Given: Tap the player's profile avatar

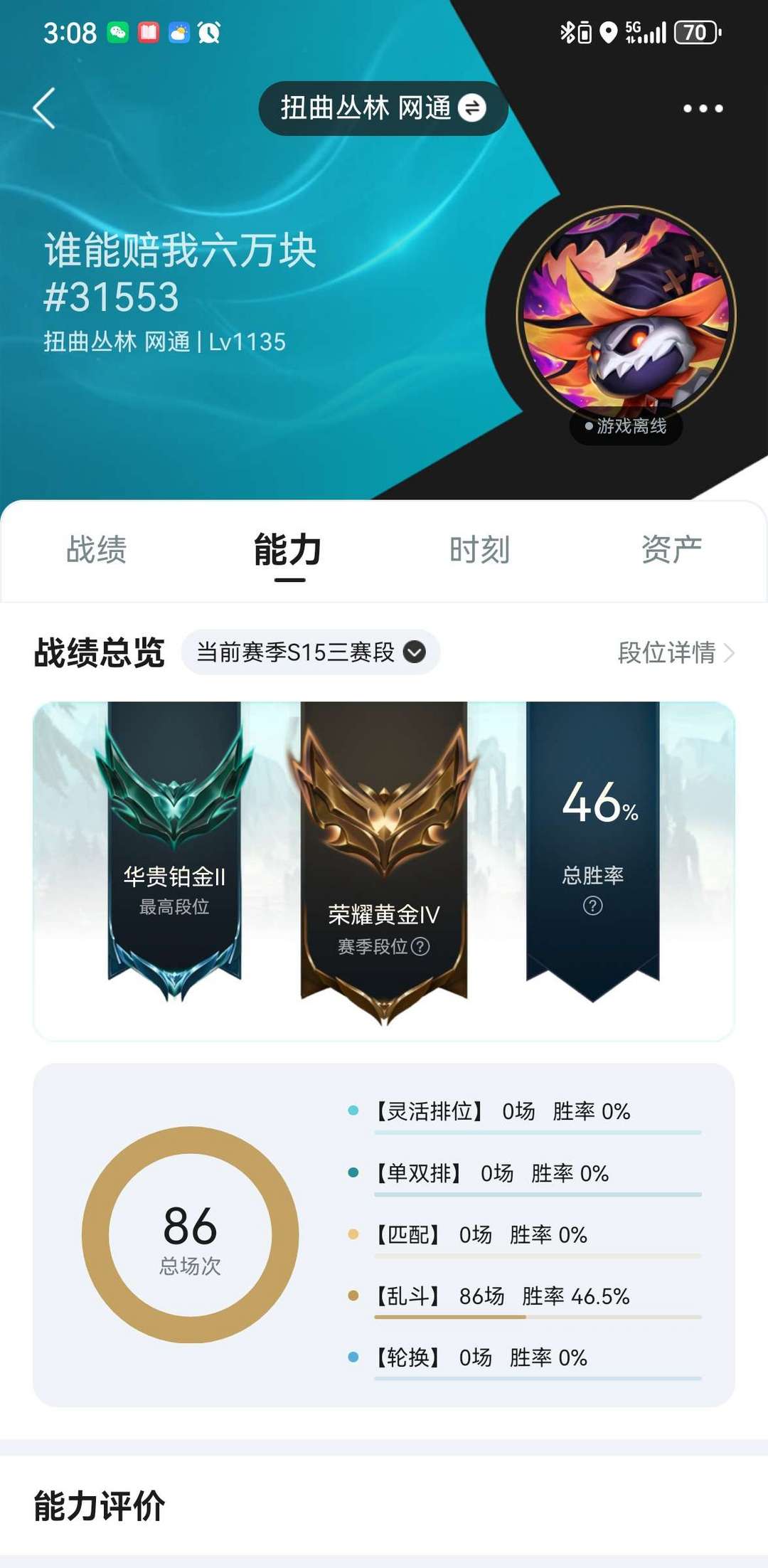Looking at the screenshot, I should 626,316.
